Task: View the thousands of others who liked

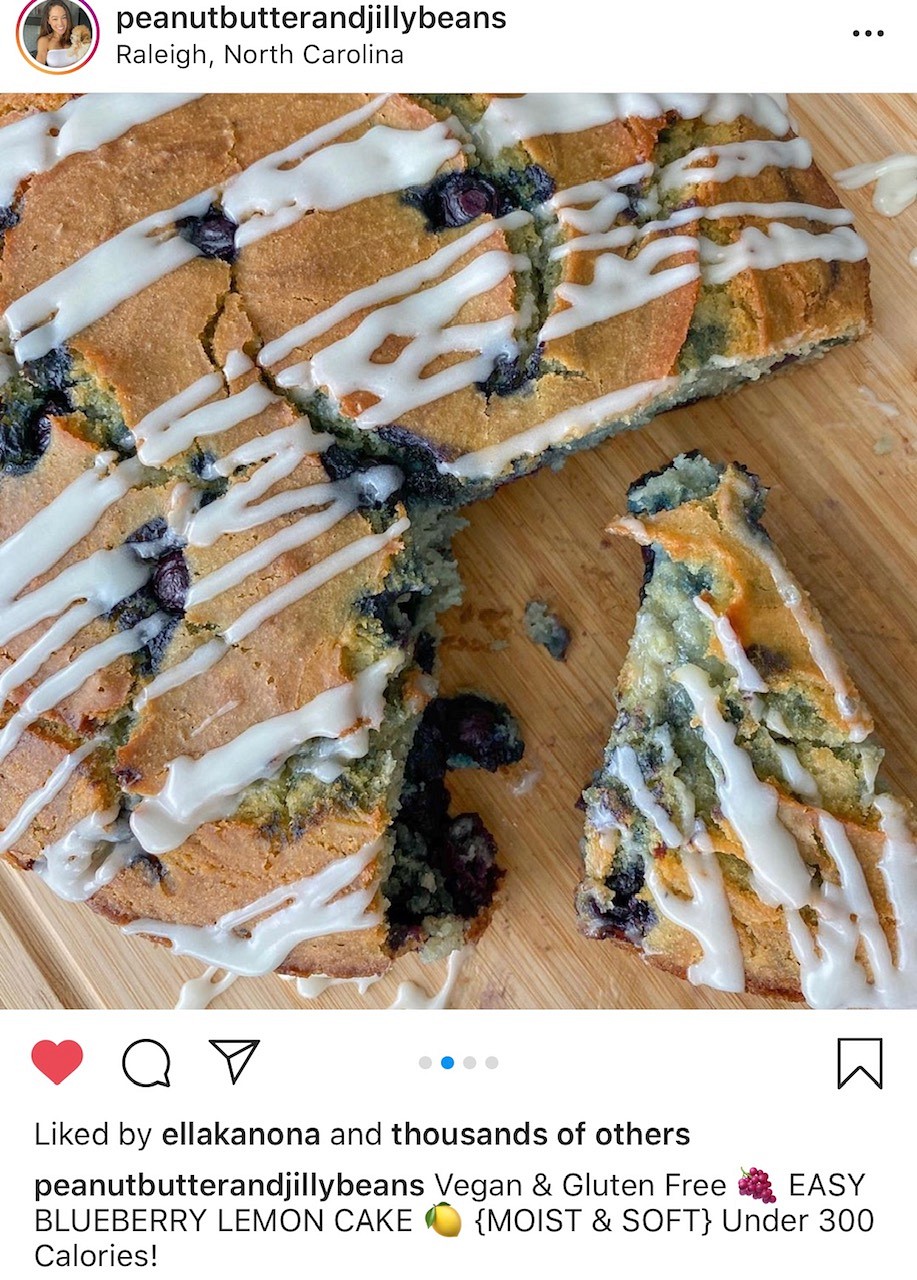Action: (540, 1134)
